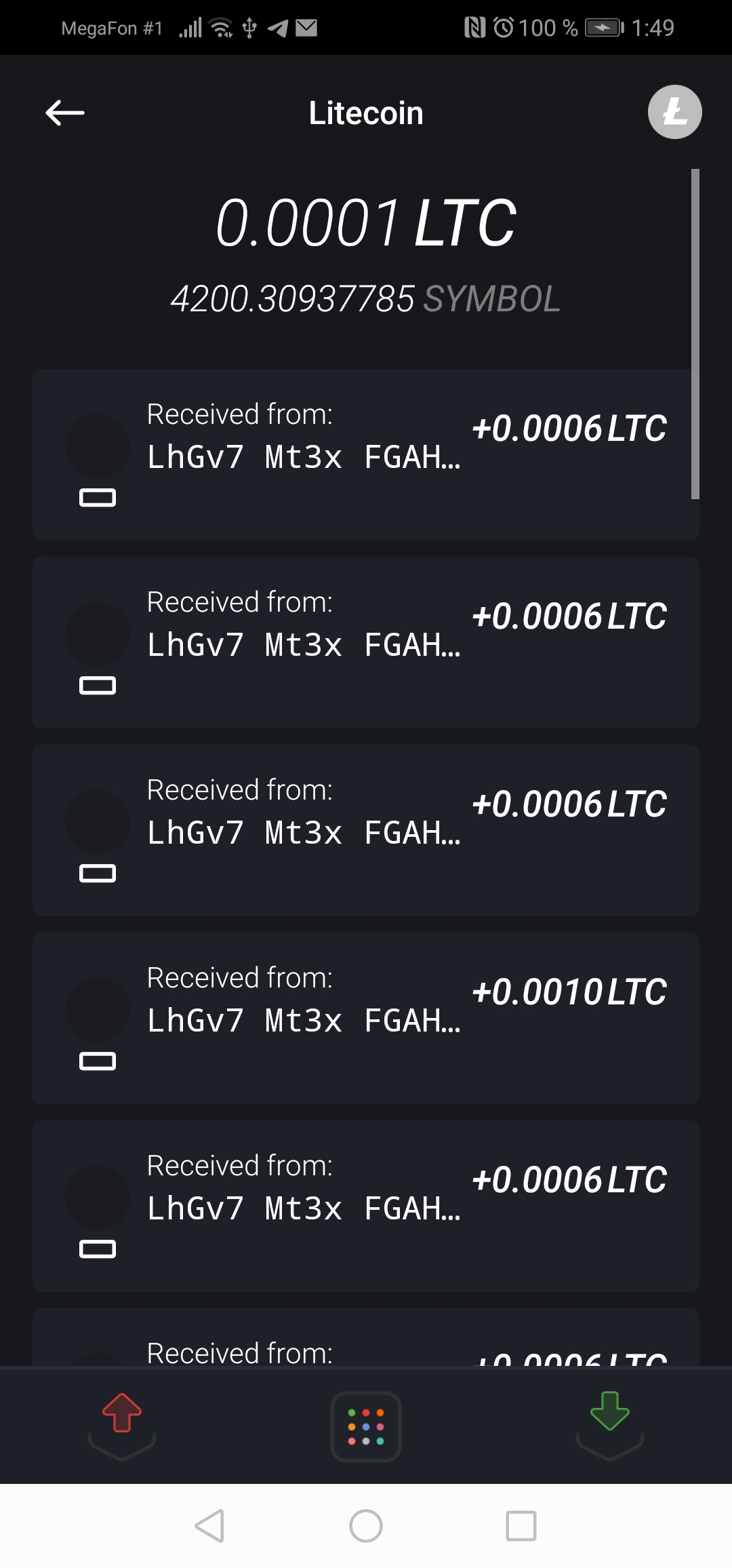Tap the back arrow to leave Litecoin wallet
The width and height of the screenshot is (732, 1568).
pos(64,113)
